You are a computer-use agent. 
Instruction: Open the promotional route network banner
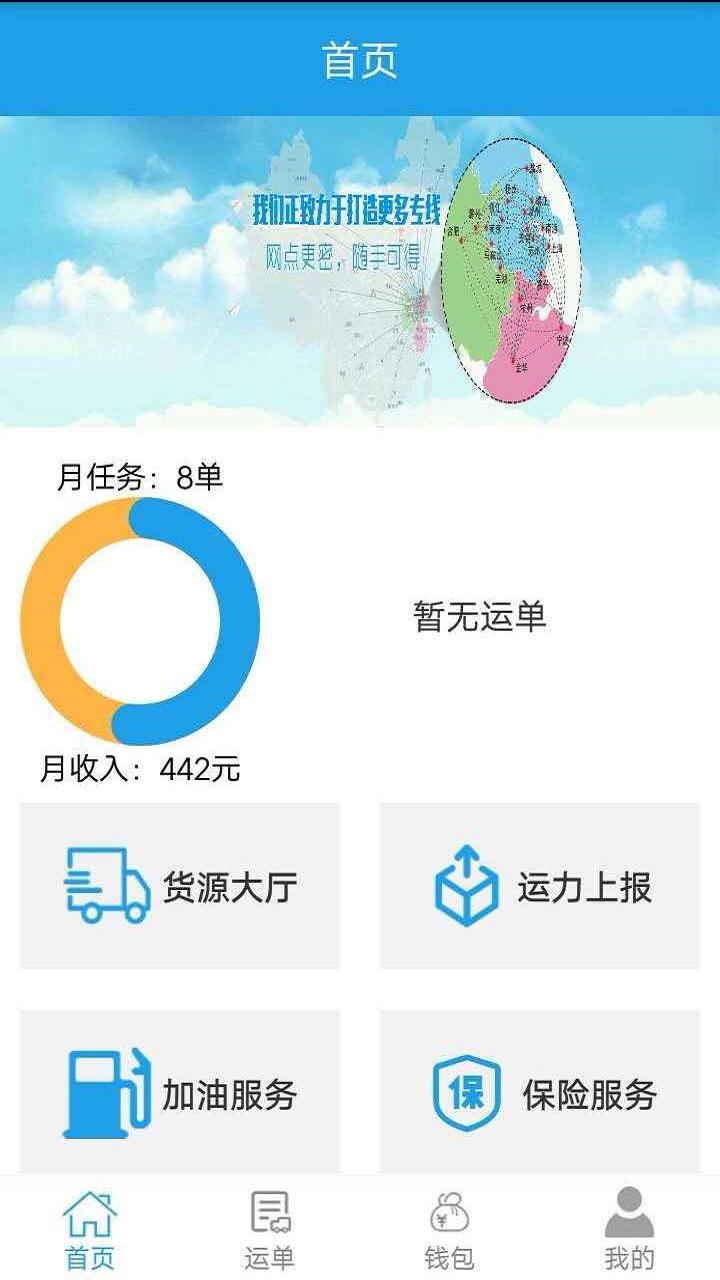360,272
